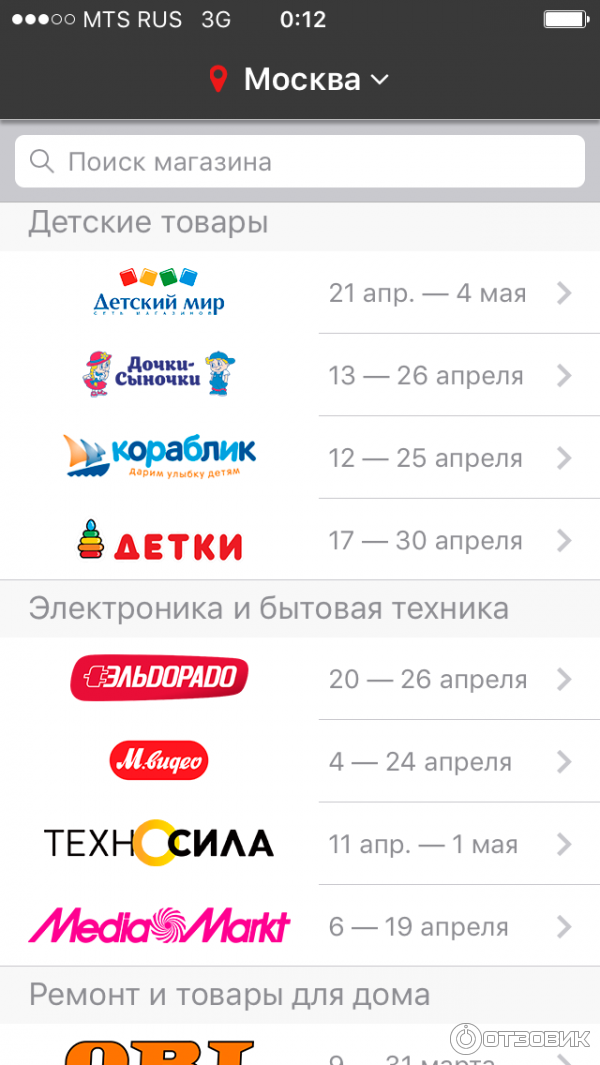Open the Техносила store row
The height and width of the screenshot is (1065, 600).
[x=300, y=844]
